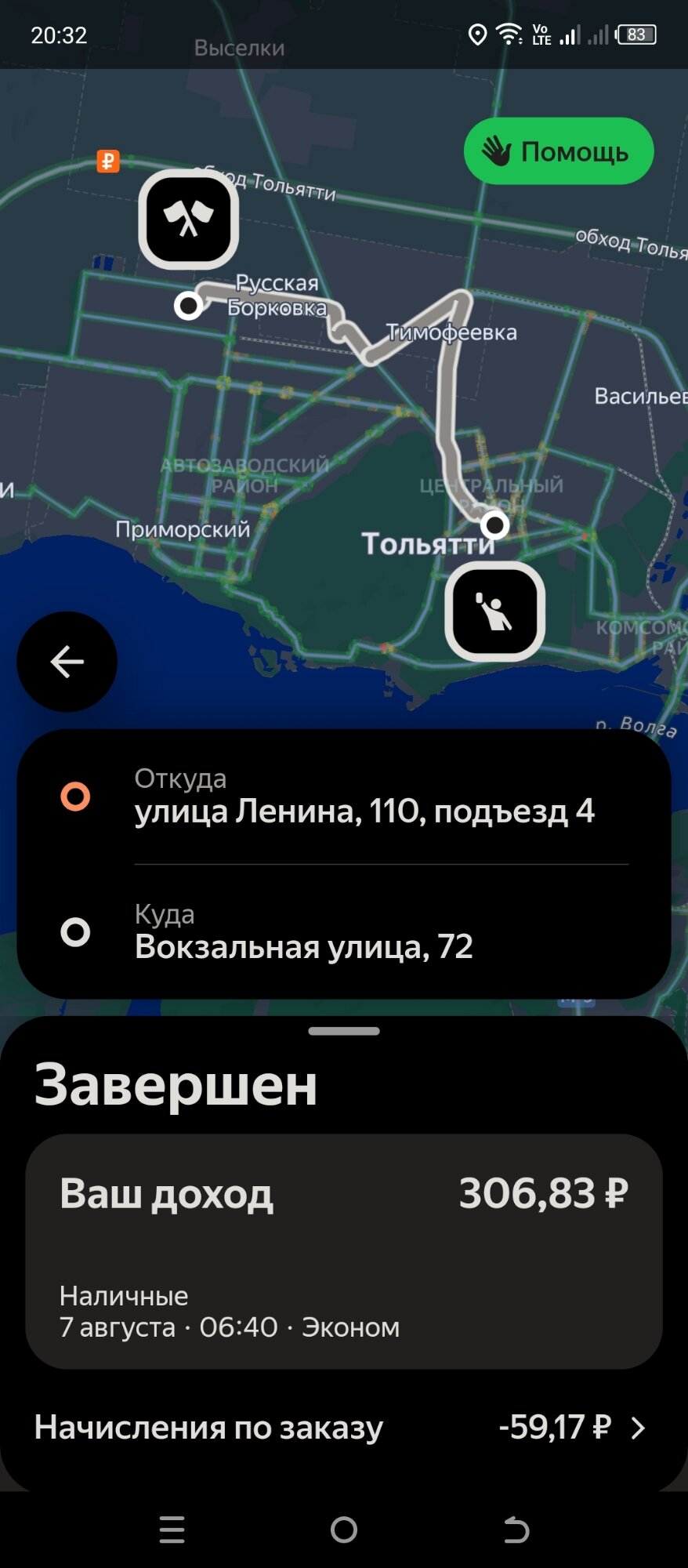Viewport: 688px width, 1568px height.
Task: Open Начисления по заказу details
Action: (342, 1428)
